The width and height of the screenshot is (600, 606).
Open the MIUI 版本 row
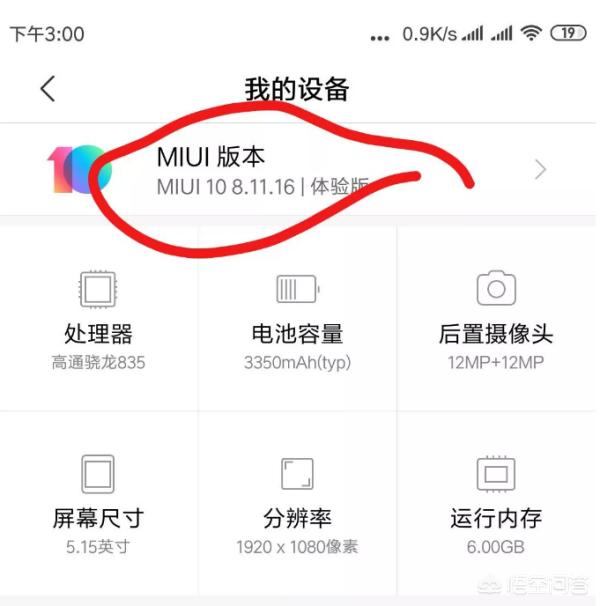(300, 170)
